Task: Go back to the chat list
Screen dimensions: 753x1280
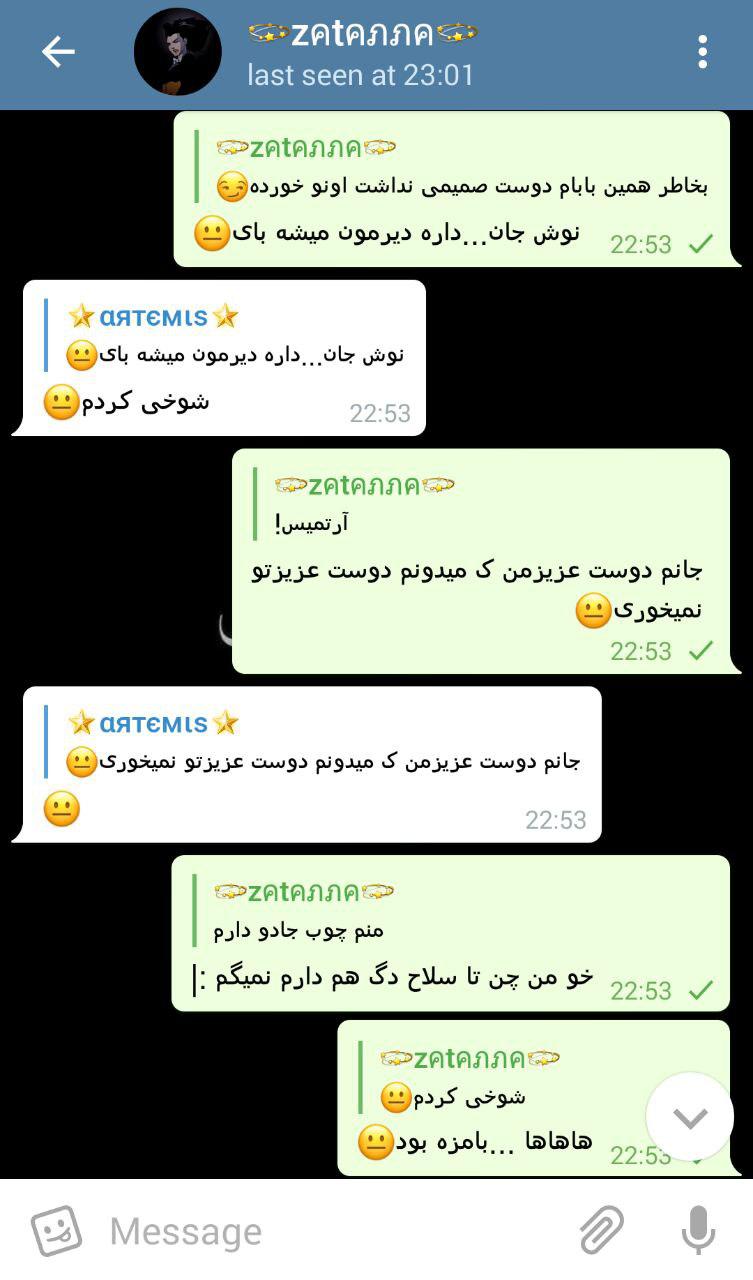Action: click(58, 52)
